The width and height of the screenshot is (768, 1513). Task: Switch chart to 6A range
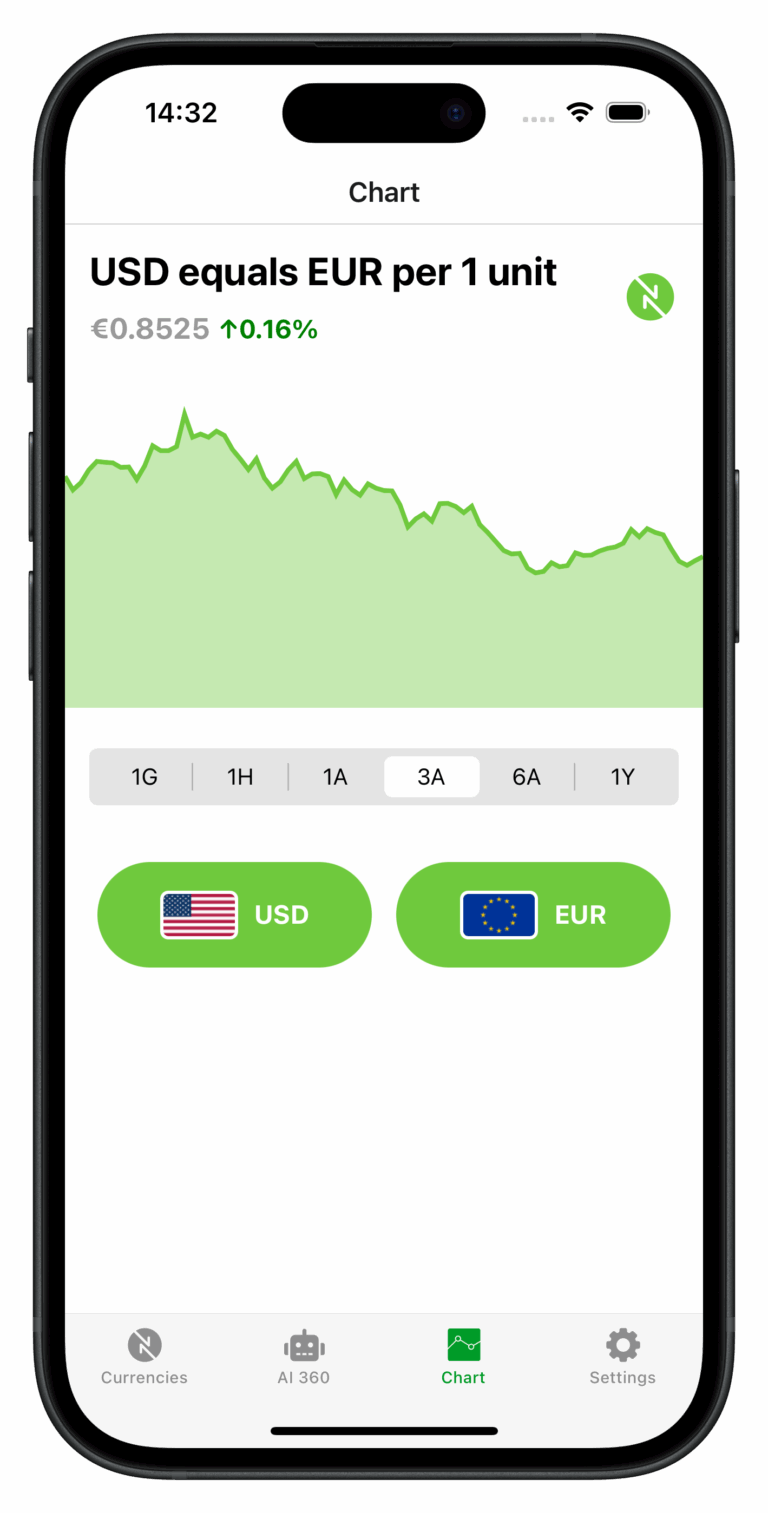526,777
